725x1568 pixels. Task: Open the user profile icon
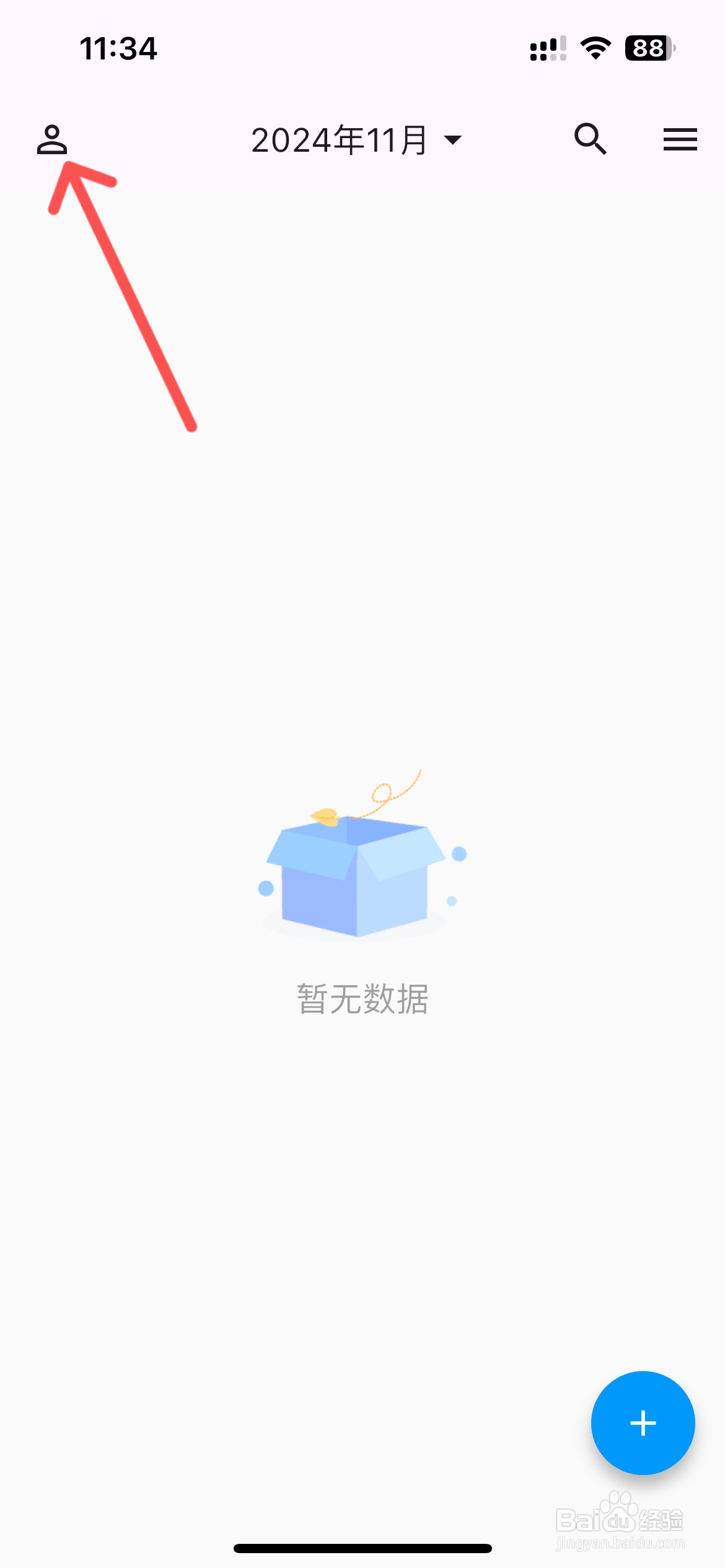coord(52,139)
